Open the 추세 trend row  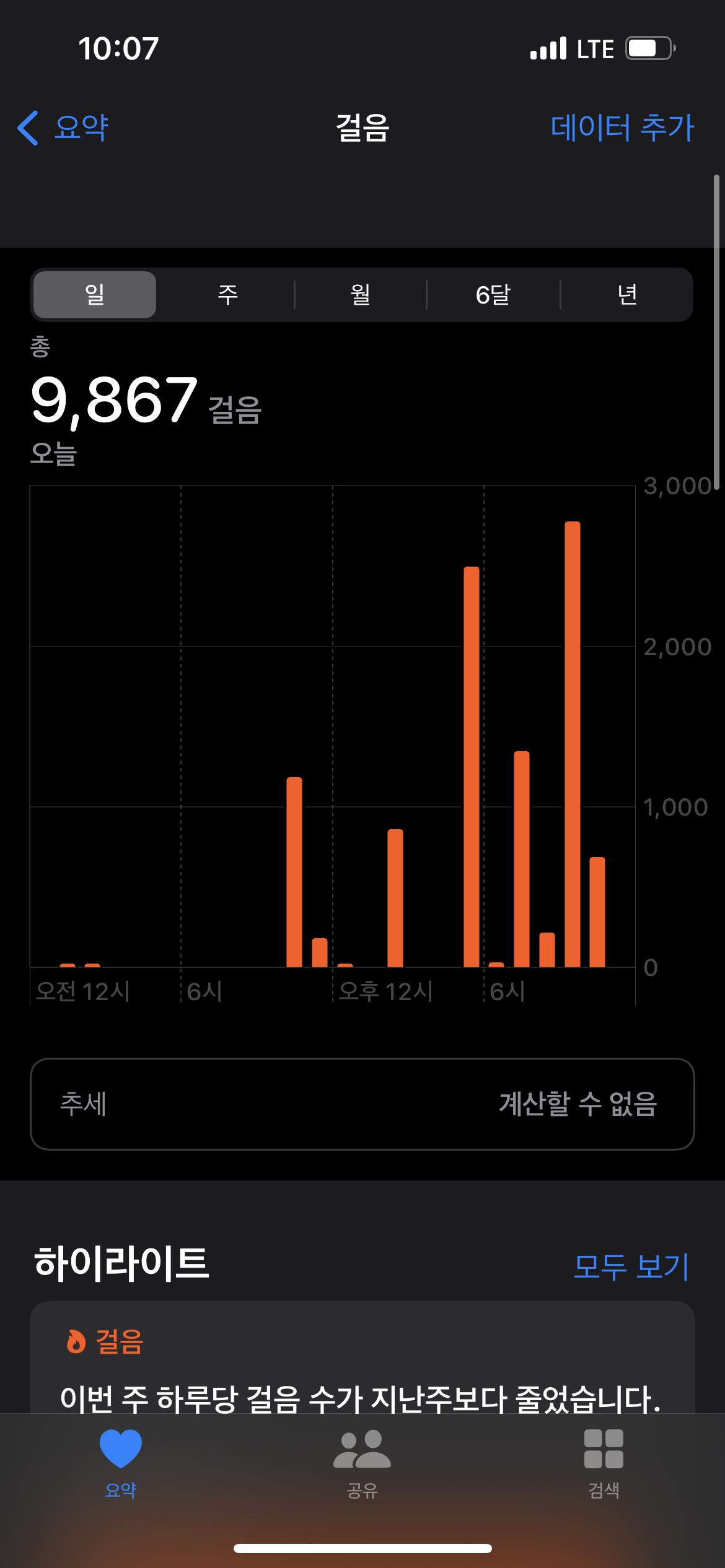tap(362, 1104)
